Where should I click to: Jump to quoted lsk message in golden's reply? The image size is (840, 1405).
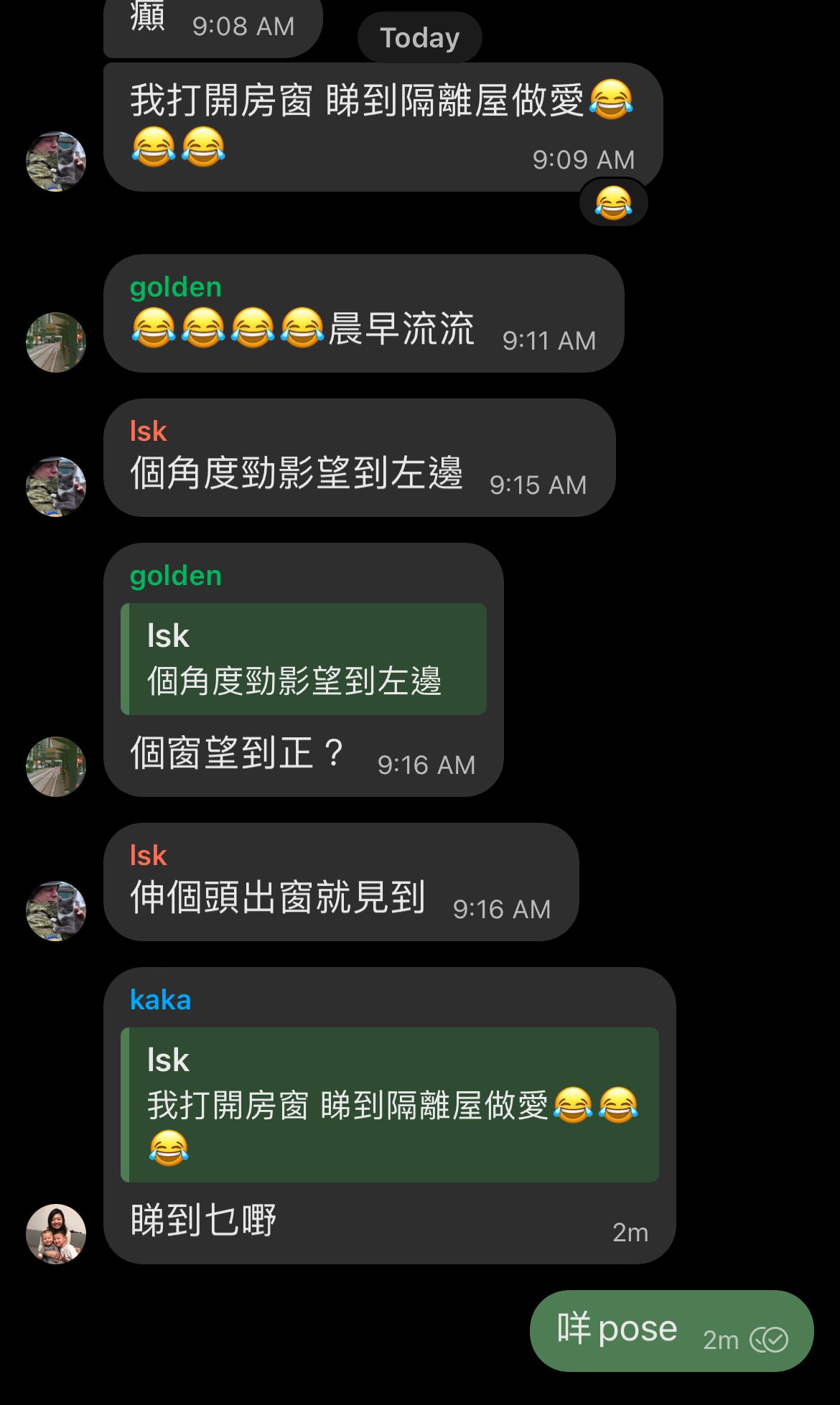(304, 659)
